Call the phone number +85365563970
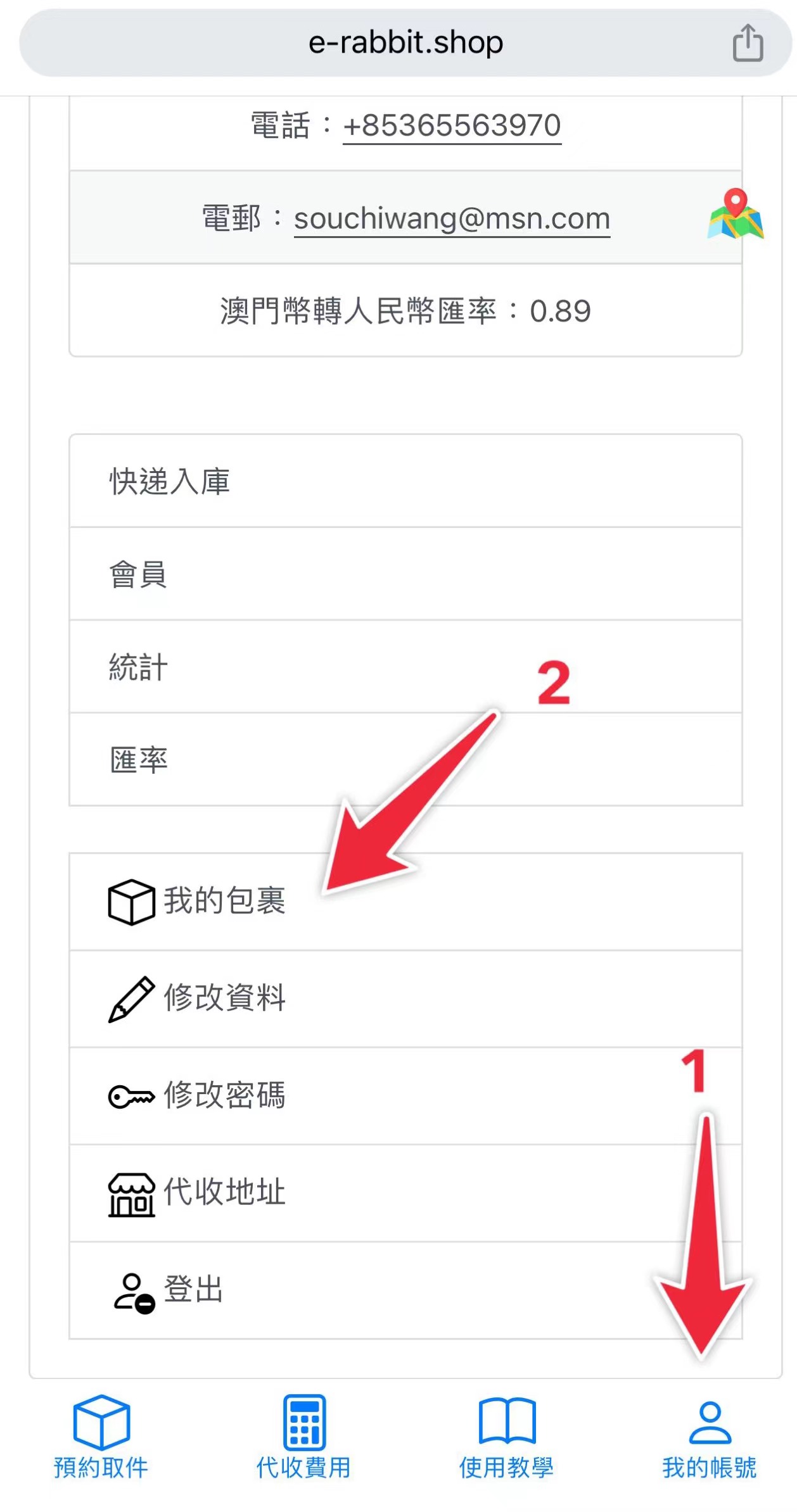Screen dimensions: 797x1512 452,125
